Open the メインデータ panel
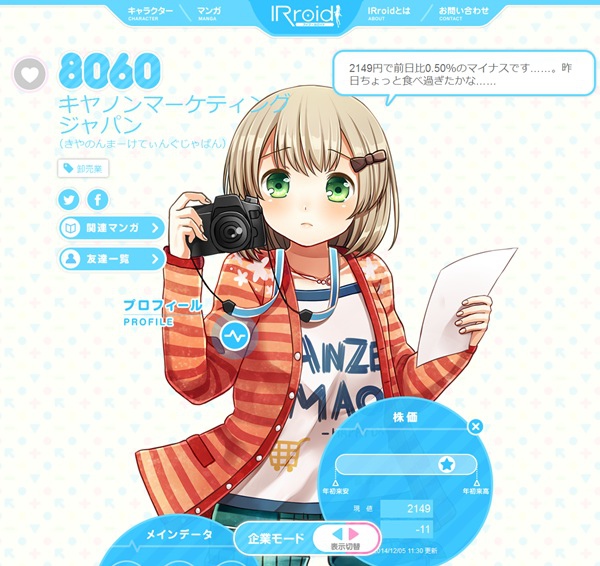This screenshot has width=600, height=566. (179, 534)
